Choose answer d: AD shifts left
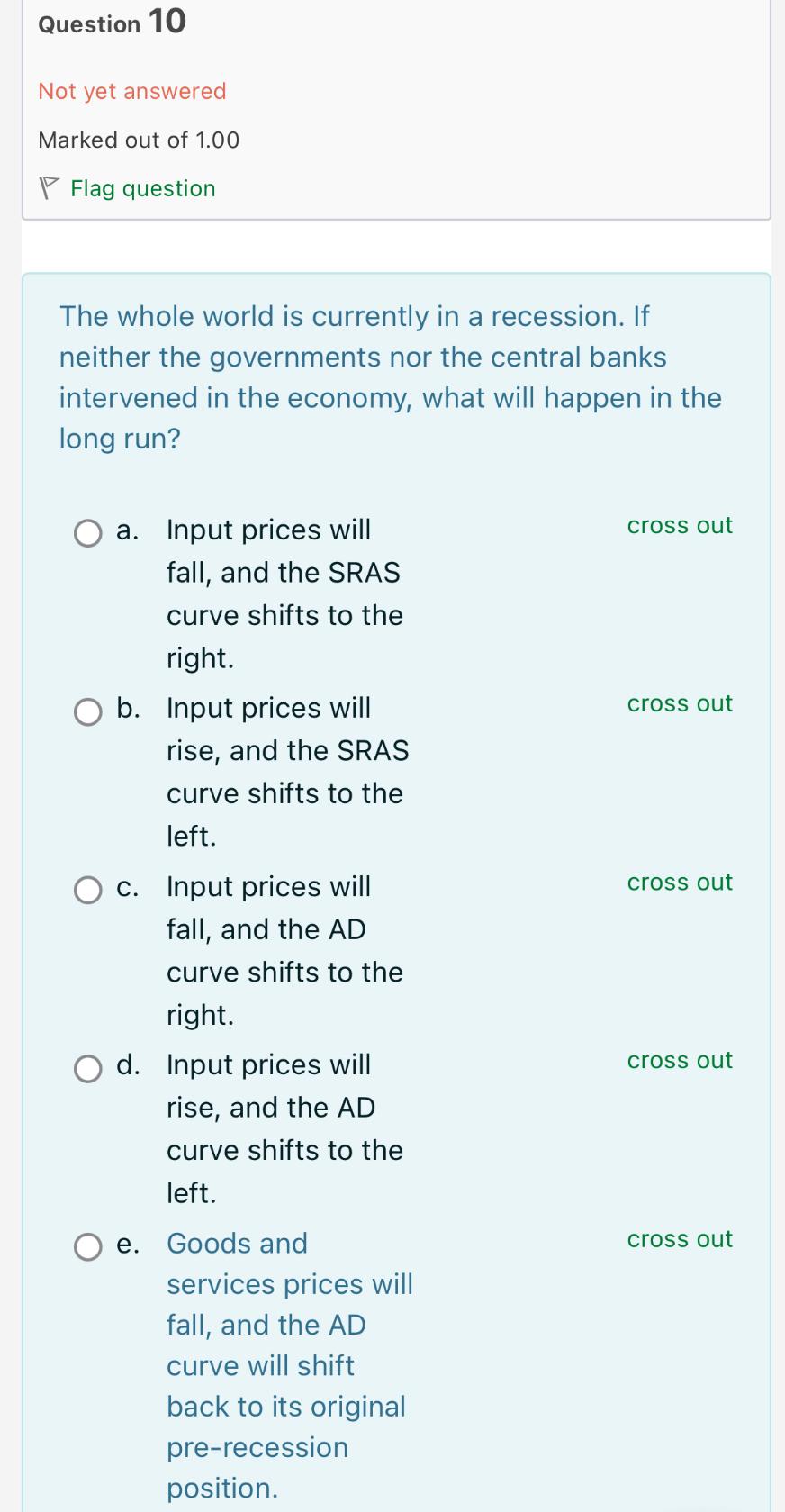 pyautogui.click(x=87, y=1068)
